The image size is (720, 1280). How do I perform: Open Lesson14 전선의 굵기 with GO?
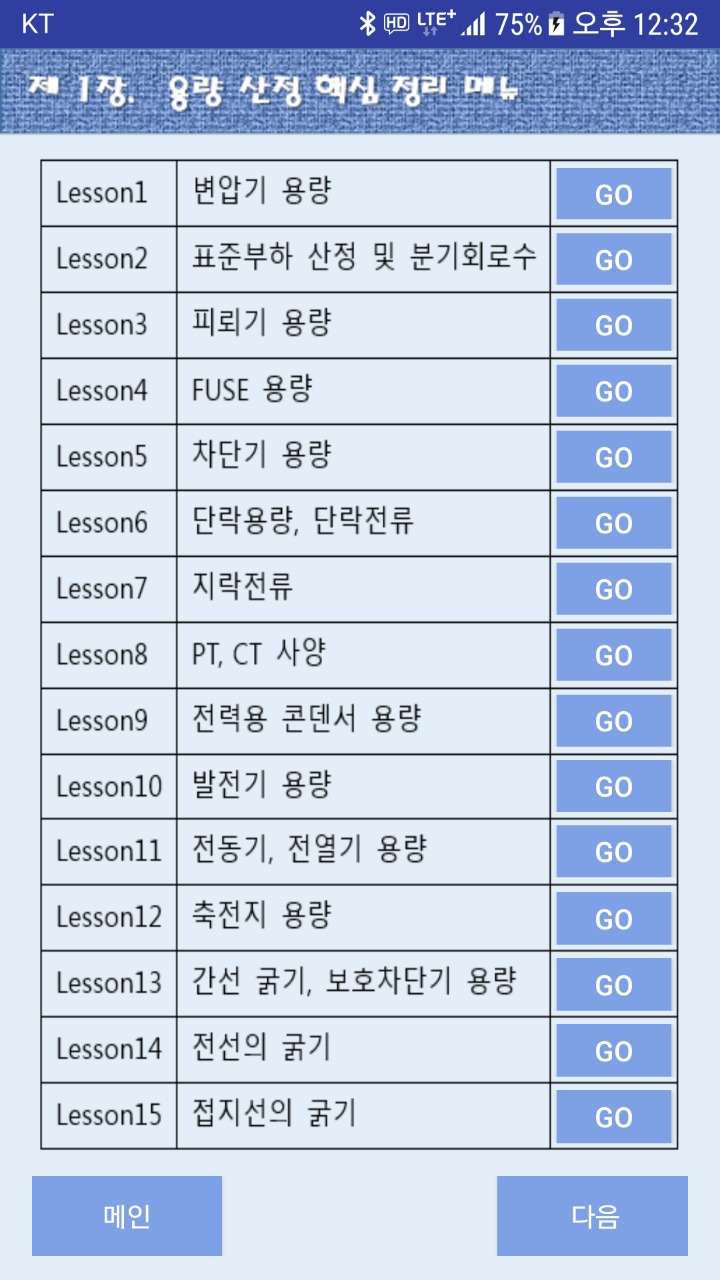click(x=613, y=1051)
